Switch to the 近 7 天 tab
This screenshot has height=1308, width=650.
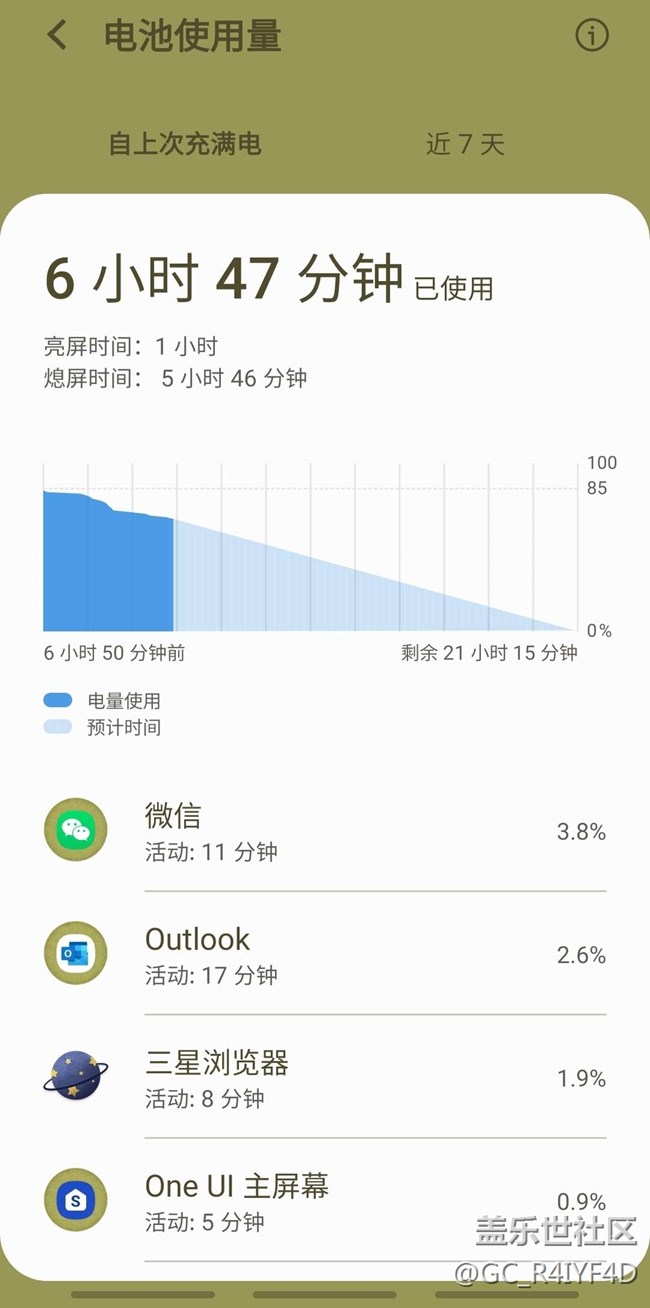[465, 144]
